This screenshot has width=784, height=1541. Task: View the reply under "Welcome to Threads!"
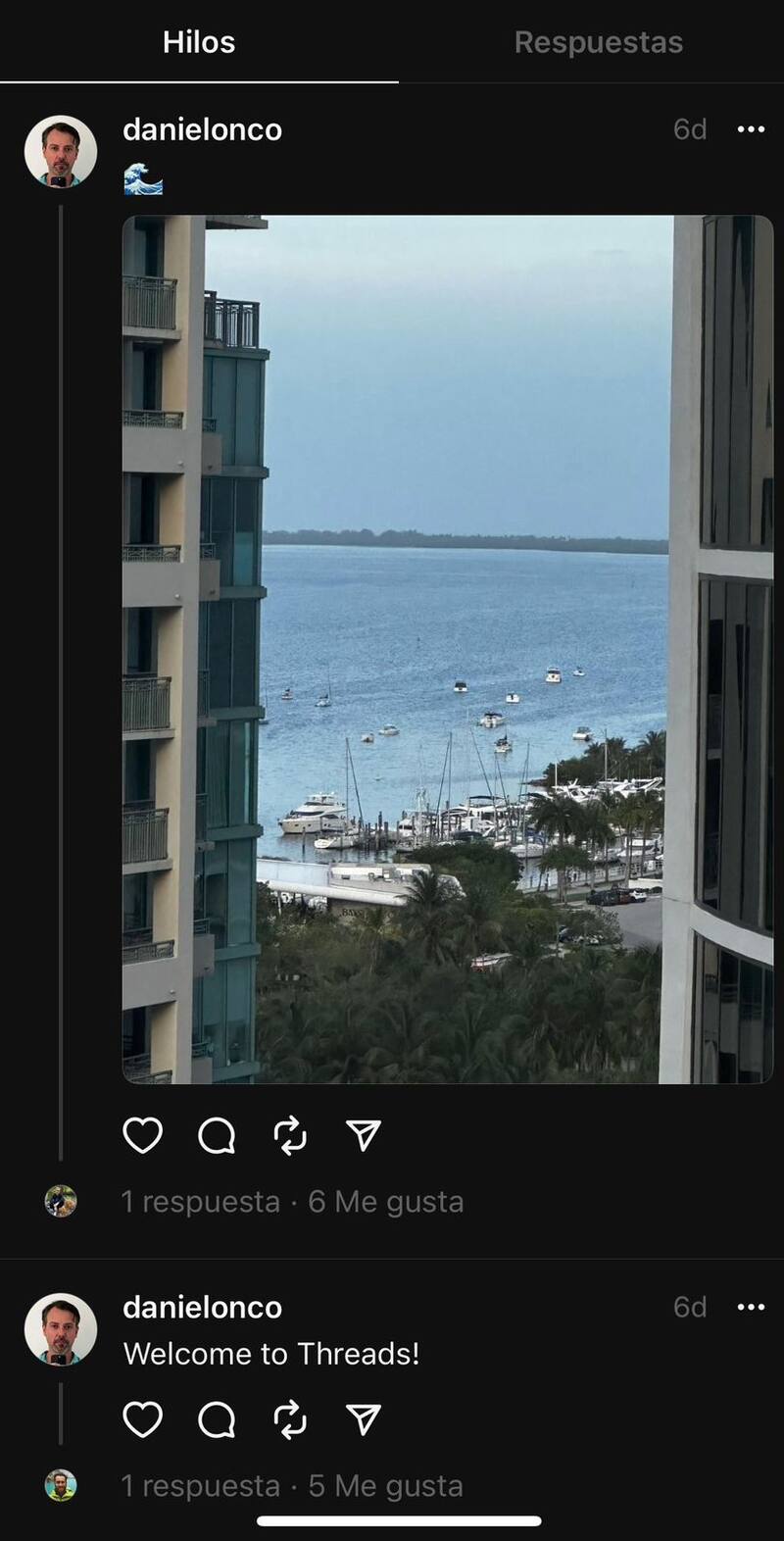coord(201,1486)
